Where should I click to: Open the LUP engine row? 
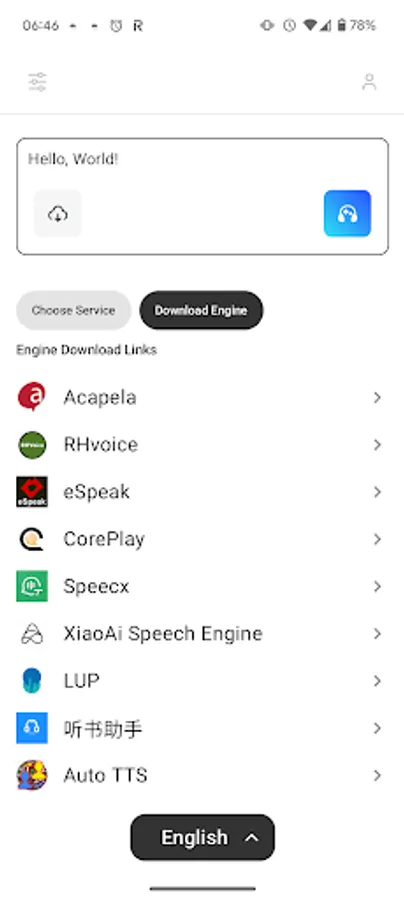tap(202, 681)
